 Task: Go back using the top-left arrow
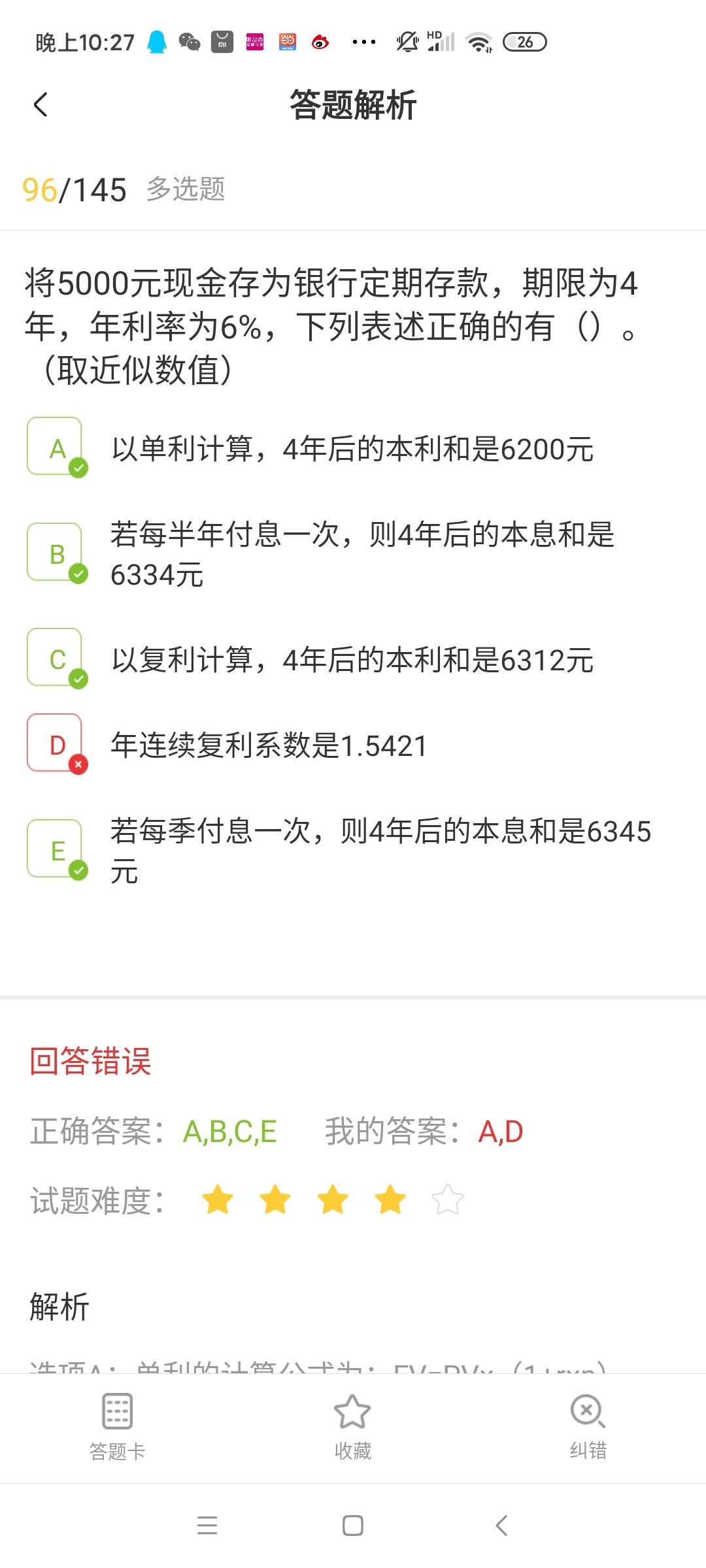point(41,105)
